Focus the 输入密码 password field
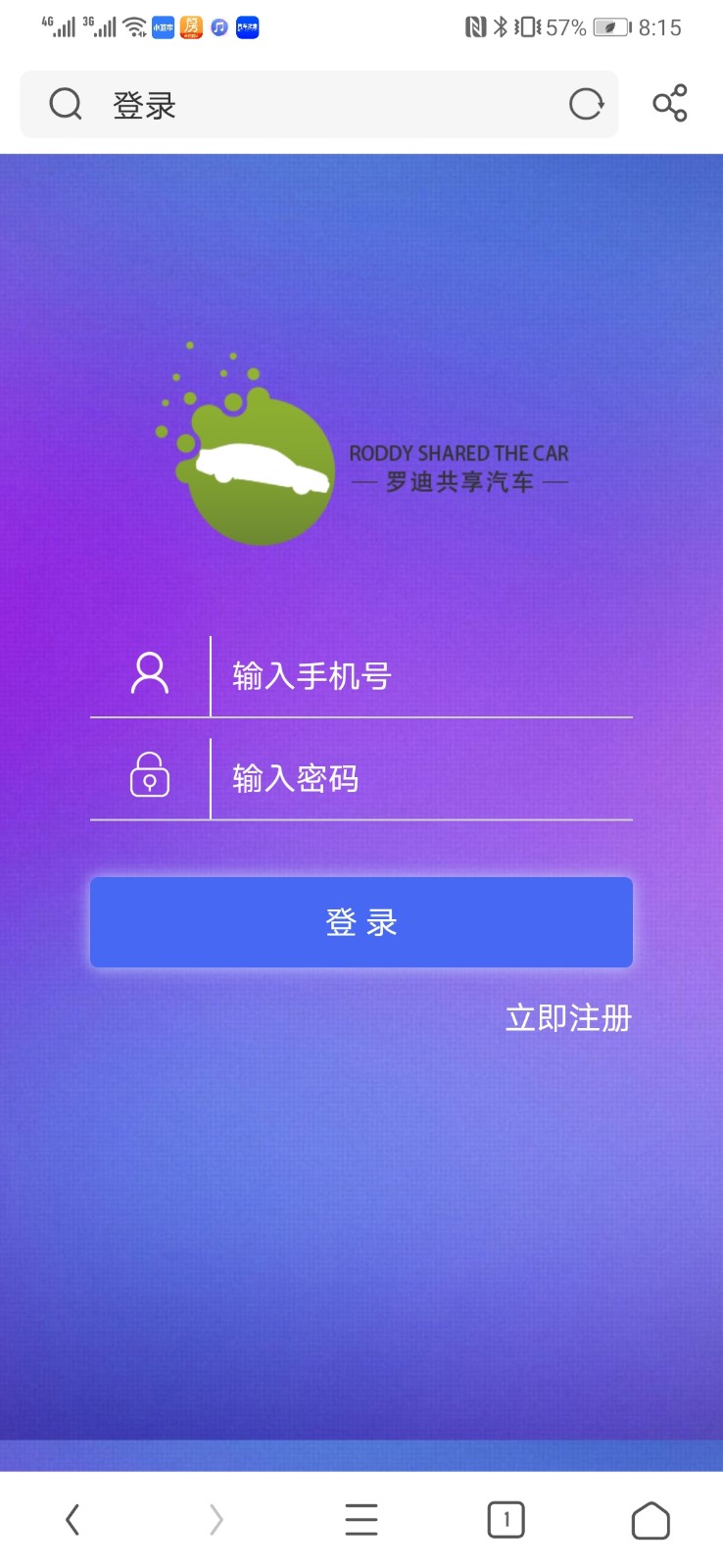Screen dimensions: 723x1568 pyautogui.click(x=421, y=779)
